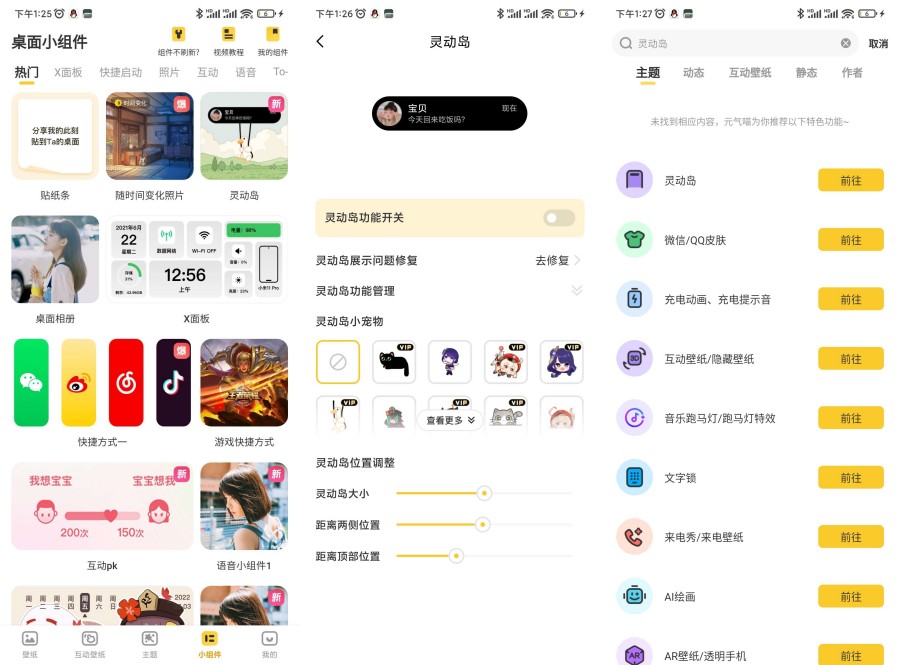Screen dimensions: 900x665
Task: Expand the 灵动岛功能管理 section
Action: coord(576,290)
